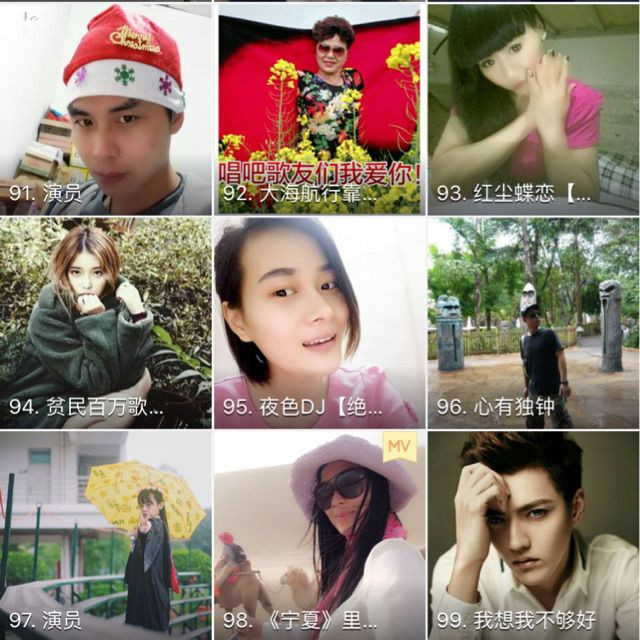Open MV tile 98. 《宁夏》

(x=319, y=535)
